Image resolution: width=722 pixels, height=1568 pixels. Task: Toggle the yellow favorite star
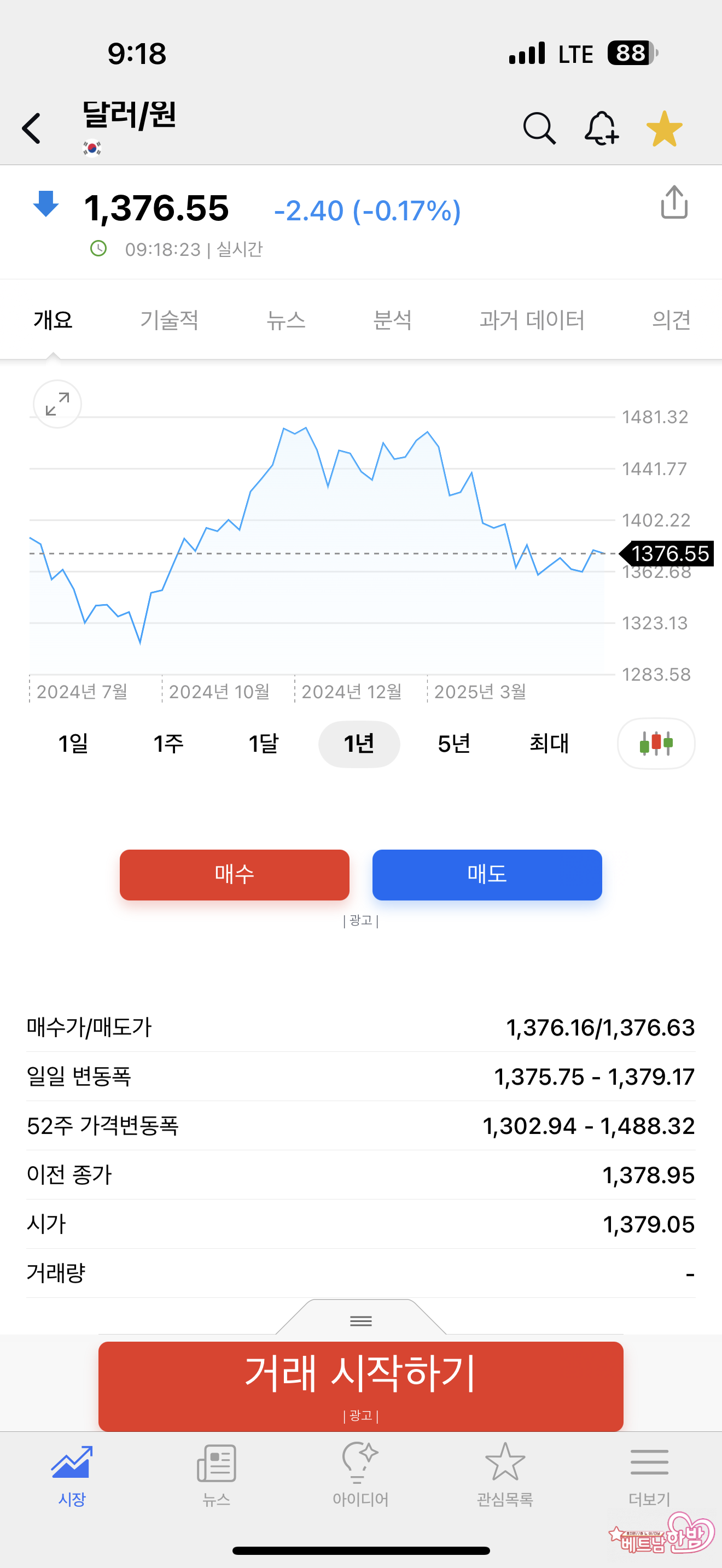click(663, 128)
